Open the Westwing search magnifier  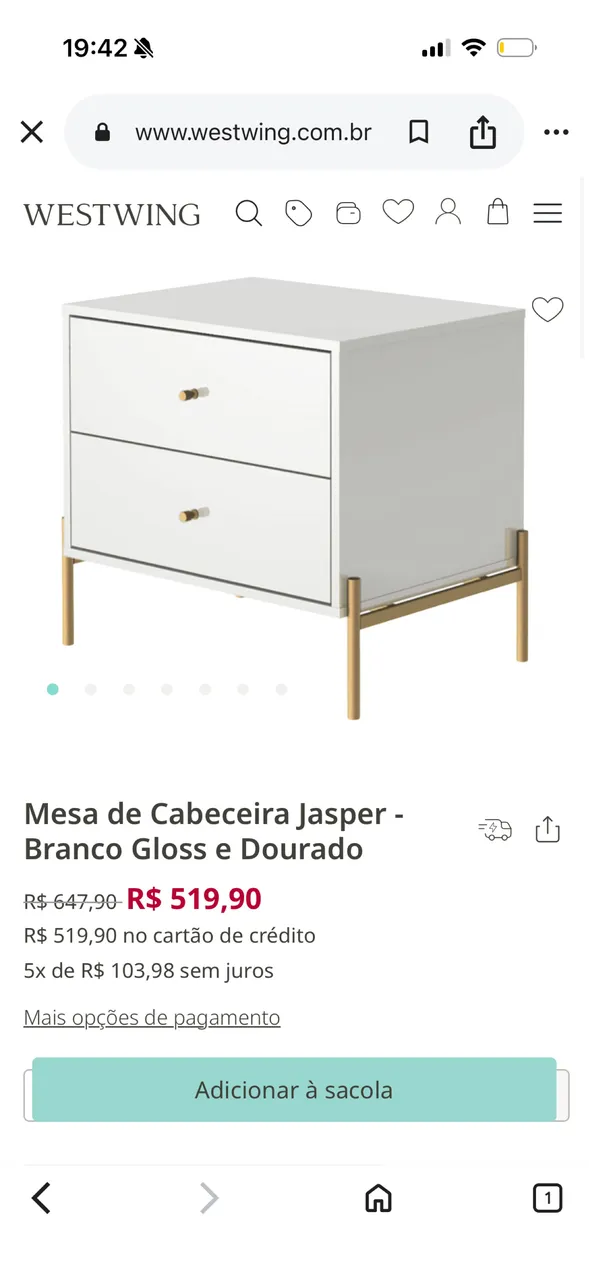(x=248, y=213)
